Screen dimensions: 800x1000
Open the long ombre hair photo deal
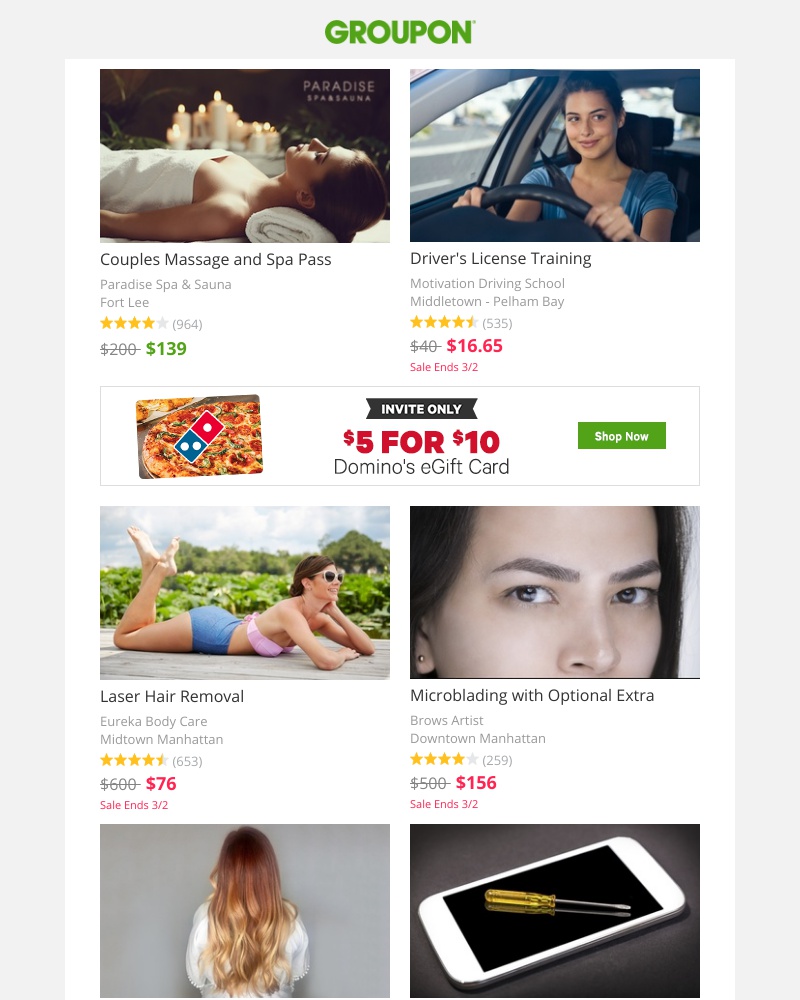coord(245,910)
